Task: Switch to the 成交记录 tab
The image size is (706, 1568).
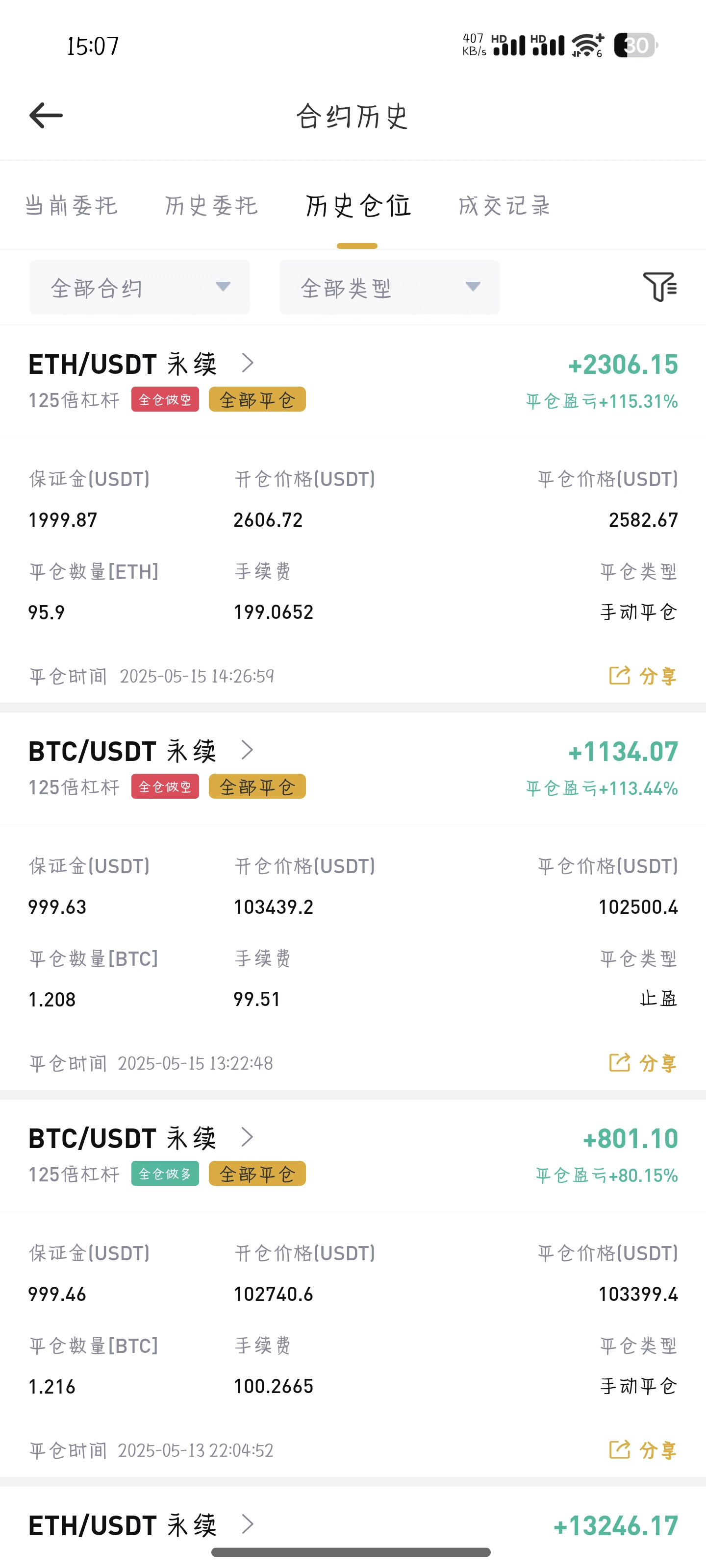Action: click(504, 206)
